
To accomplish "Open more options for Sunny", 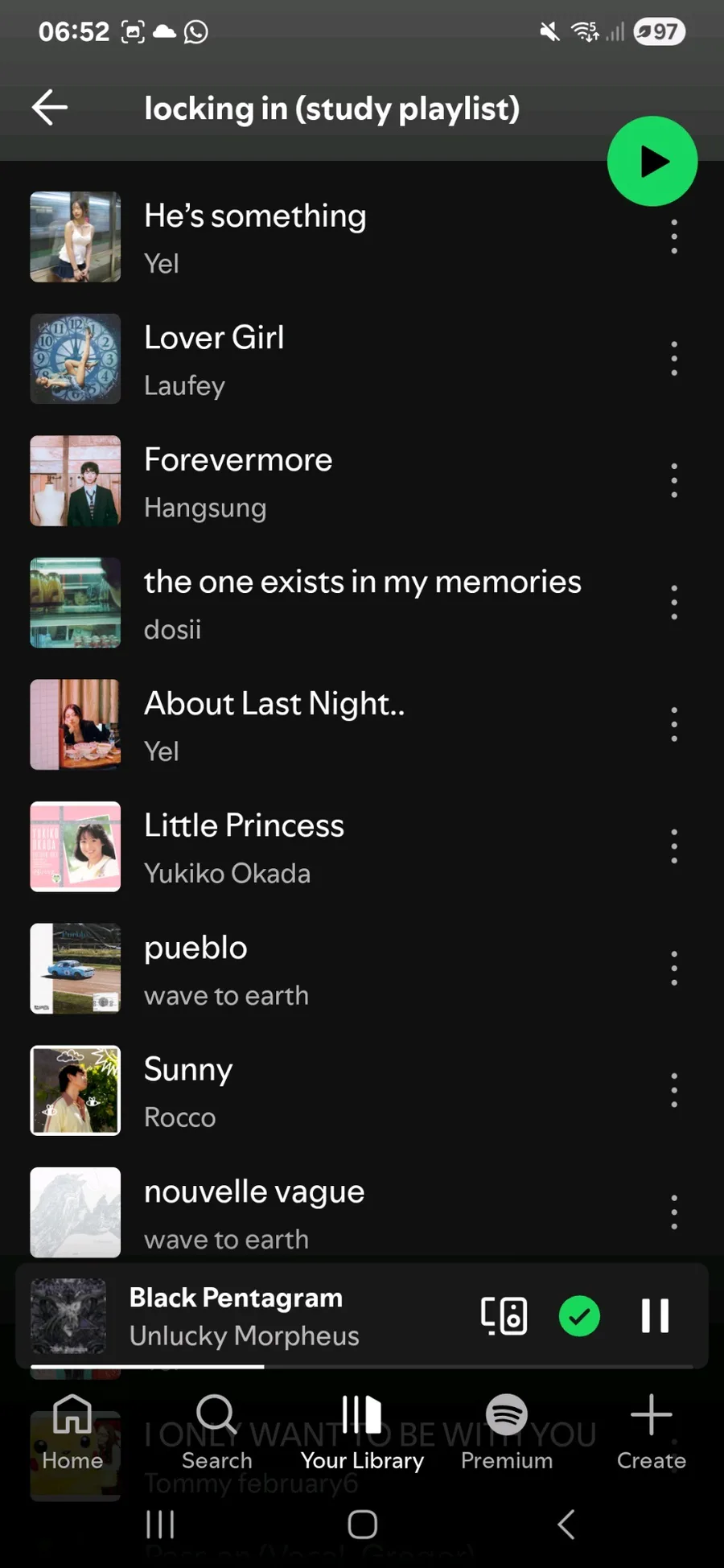I will tap(674, 1090).
